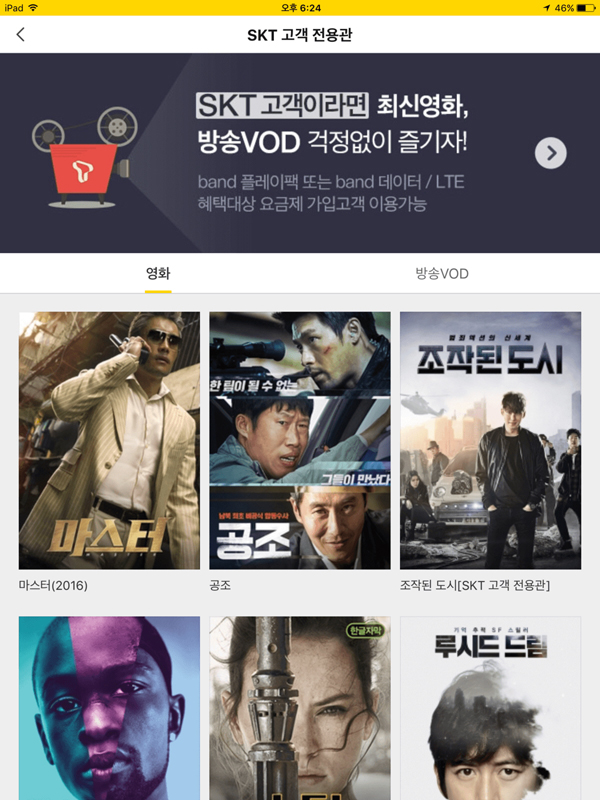The image size is (600, 800).
Task: Open the Moonlight face poster movie
Action: (109, 710)
